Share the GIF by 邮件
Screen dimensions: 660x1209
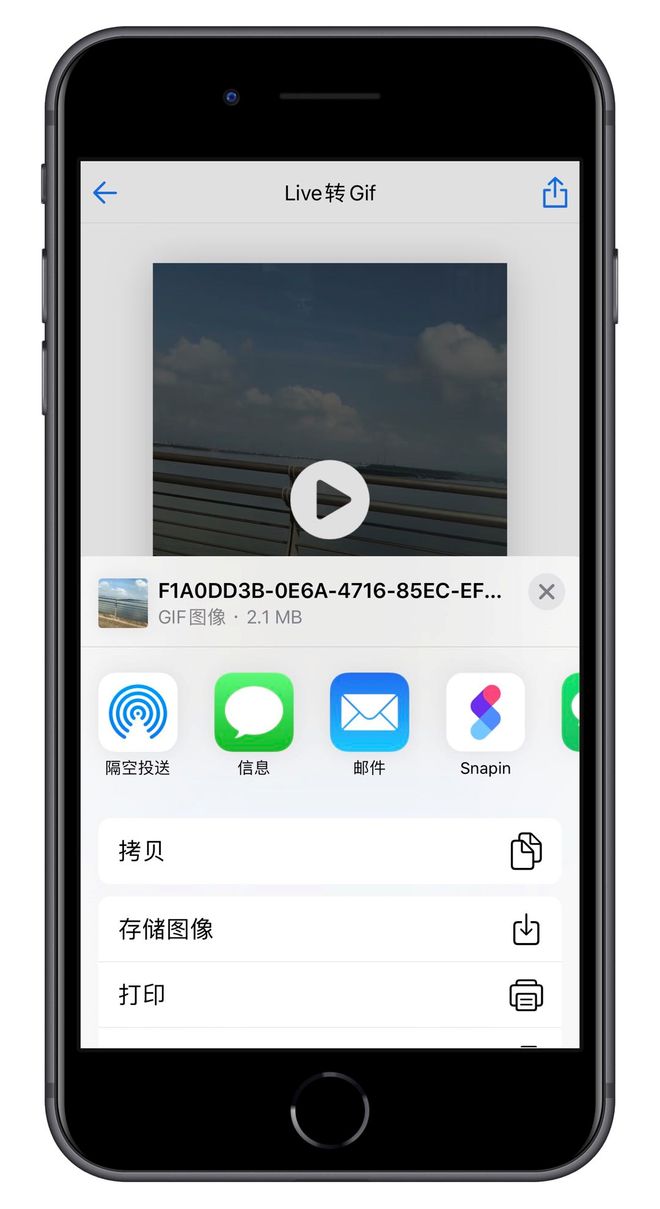click(x=369, y=713)
